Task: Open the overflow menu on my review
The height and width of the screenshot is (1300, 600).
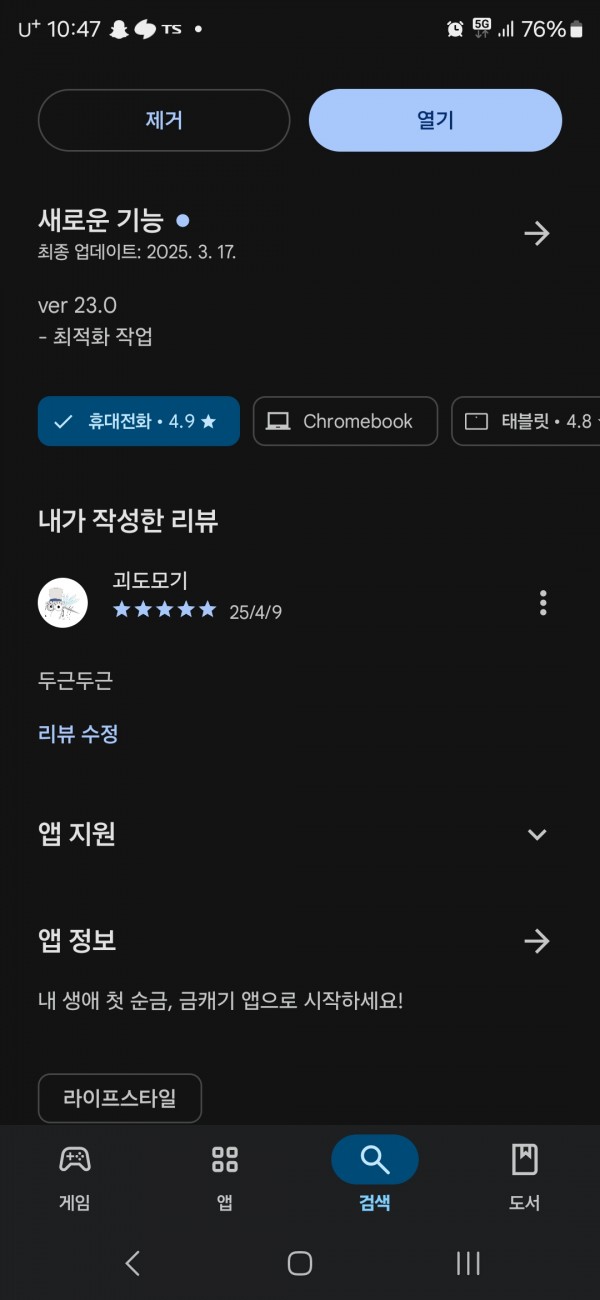Action: point(543,603)
